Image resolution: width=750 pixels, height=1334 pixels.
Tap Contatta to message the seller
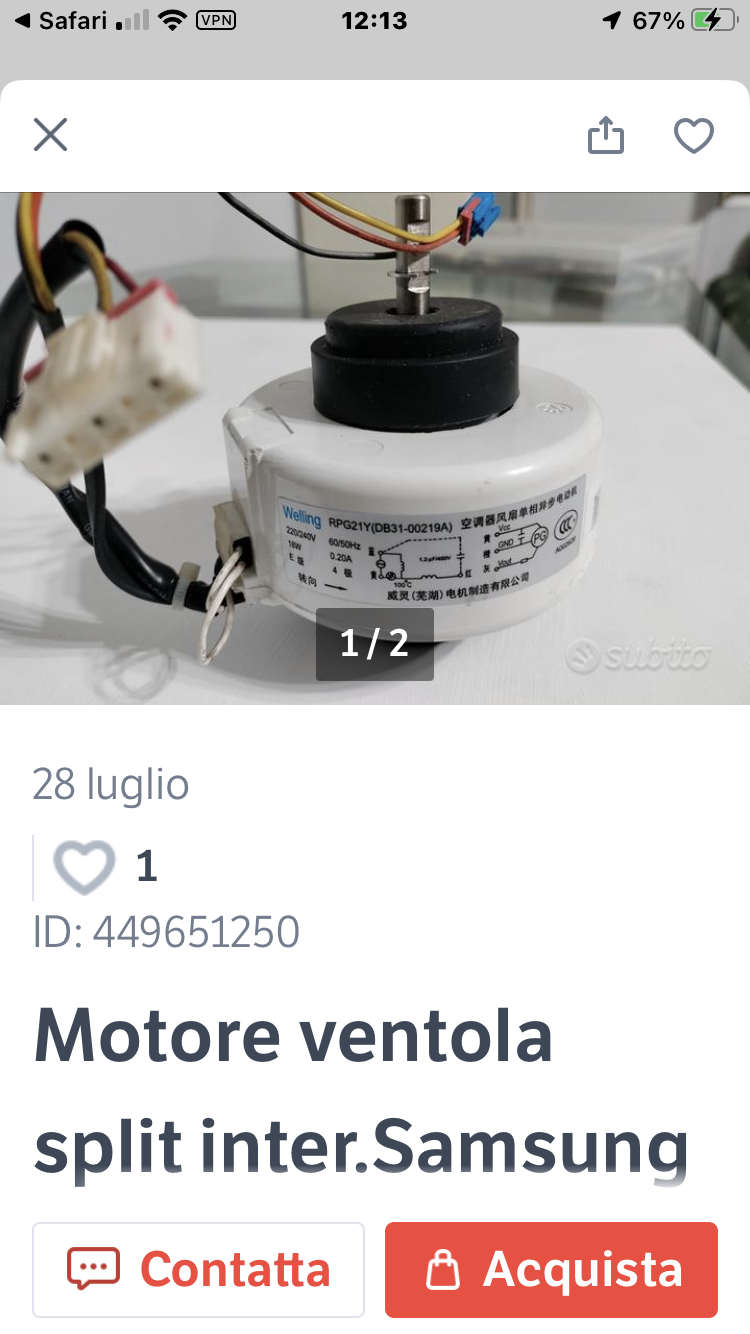199,1269
